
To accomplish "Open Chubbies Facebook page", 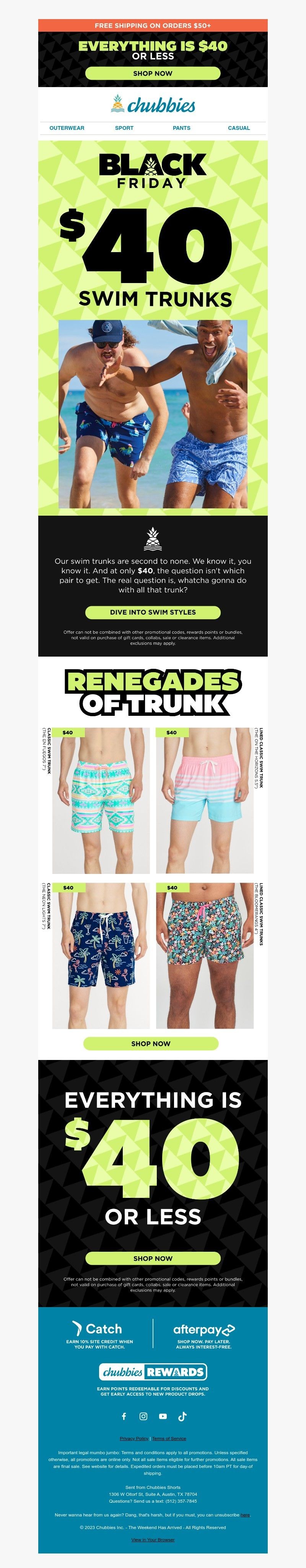I will click(124, 1416).
